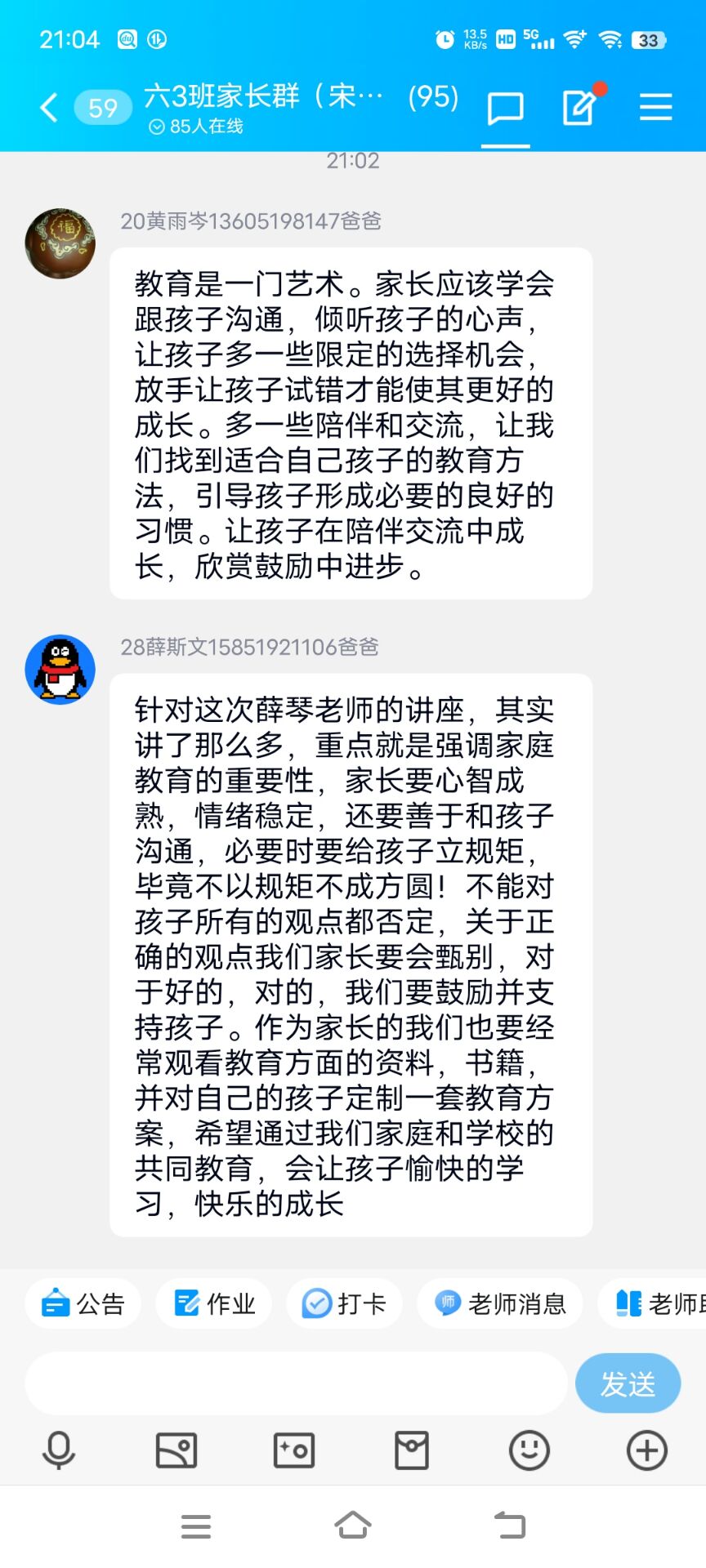Open the 作业 homework chip
Viewport: 706px width, 1568px height.
coord(215,1303)
